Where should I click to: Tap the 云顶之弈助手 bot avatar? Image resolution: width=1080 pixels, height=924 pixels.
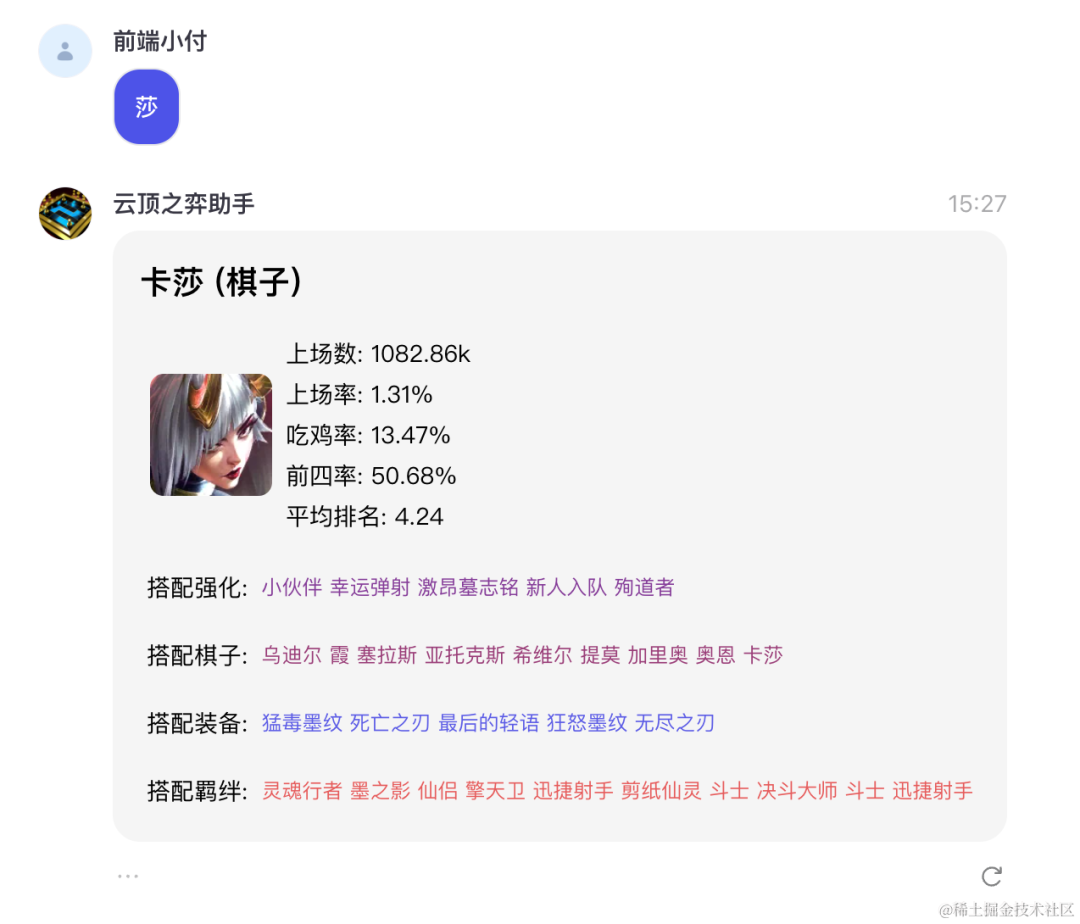click(65, 213)
